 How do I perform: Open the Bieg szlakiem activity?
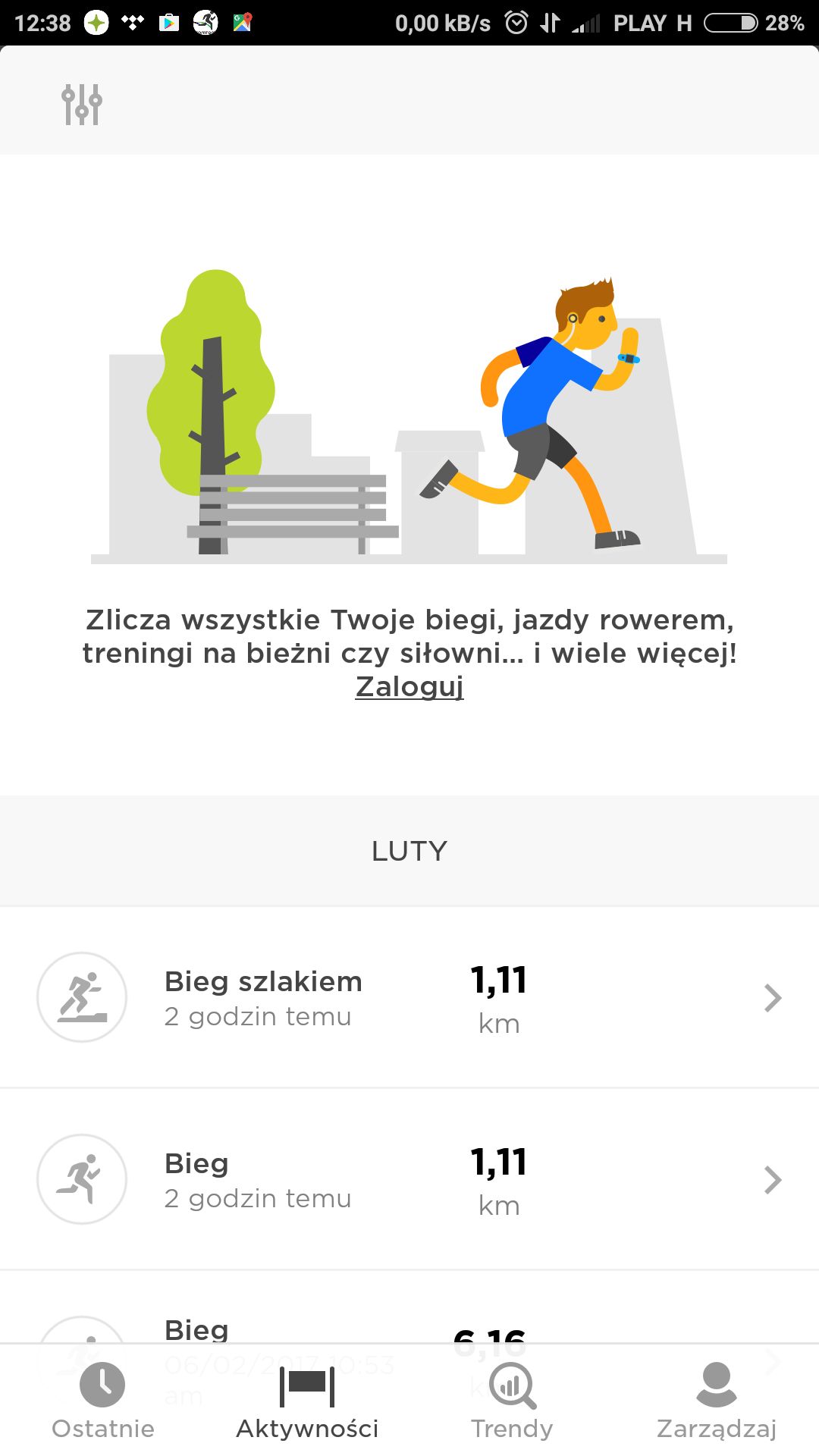point(409,997)
